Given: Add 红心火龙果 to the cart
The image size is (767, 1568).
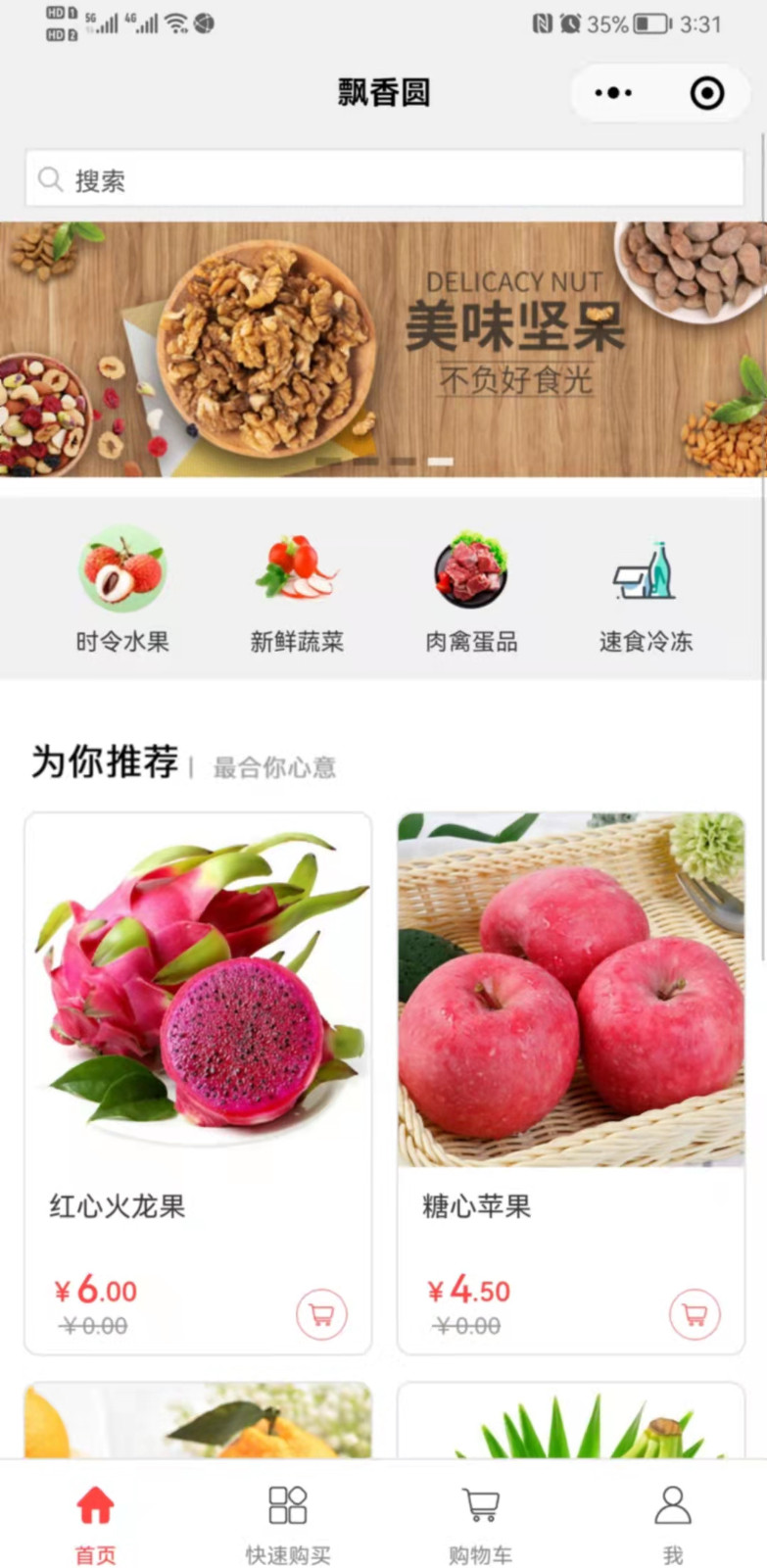Looking at the screenshot, I should [x=321, y=1314].
